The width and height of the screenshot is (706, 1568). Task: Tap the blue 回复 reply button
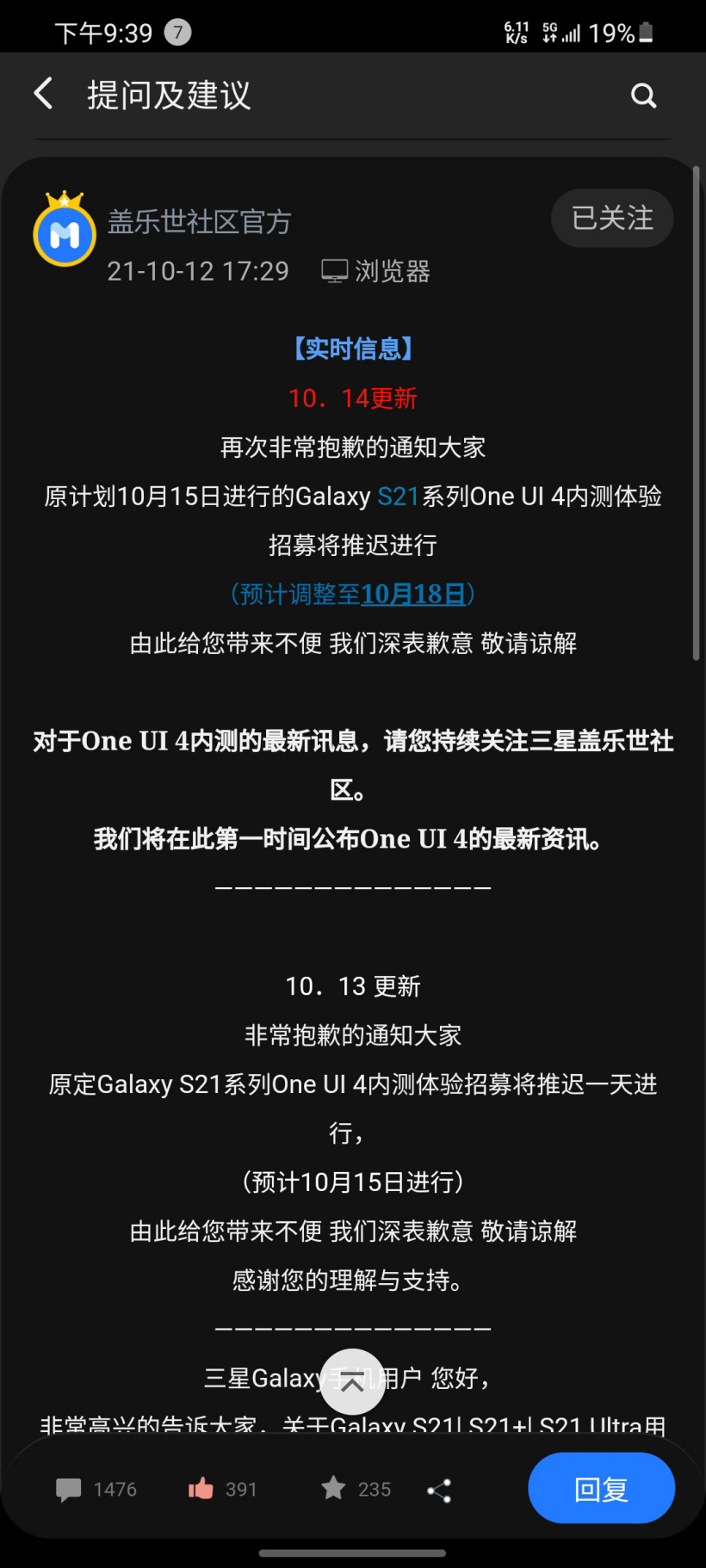(601, 1489)
